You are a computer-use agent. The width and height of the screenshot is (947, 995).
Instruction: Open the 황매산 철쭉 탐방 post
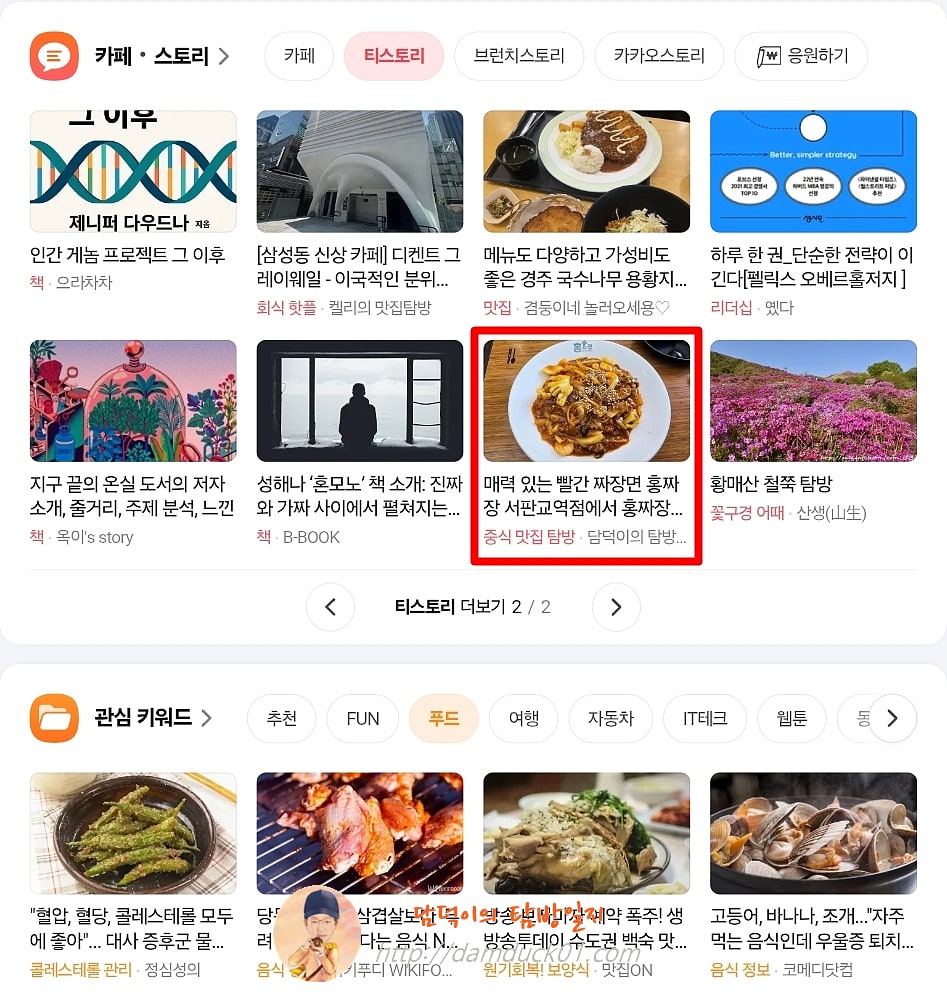[x=813, y=400]
